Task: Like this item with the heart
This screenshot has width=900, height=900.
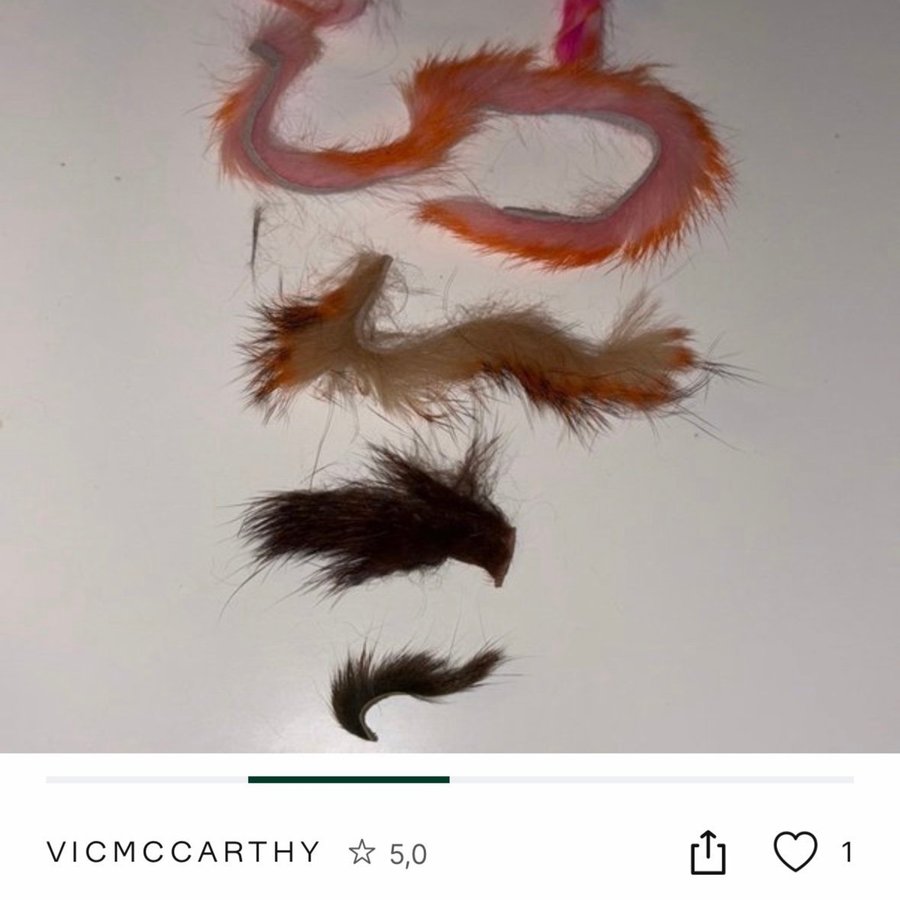Action: tap(795, 852)
